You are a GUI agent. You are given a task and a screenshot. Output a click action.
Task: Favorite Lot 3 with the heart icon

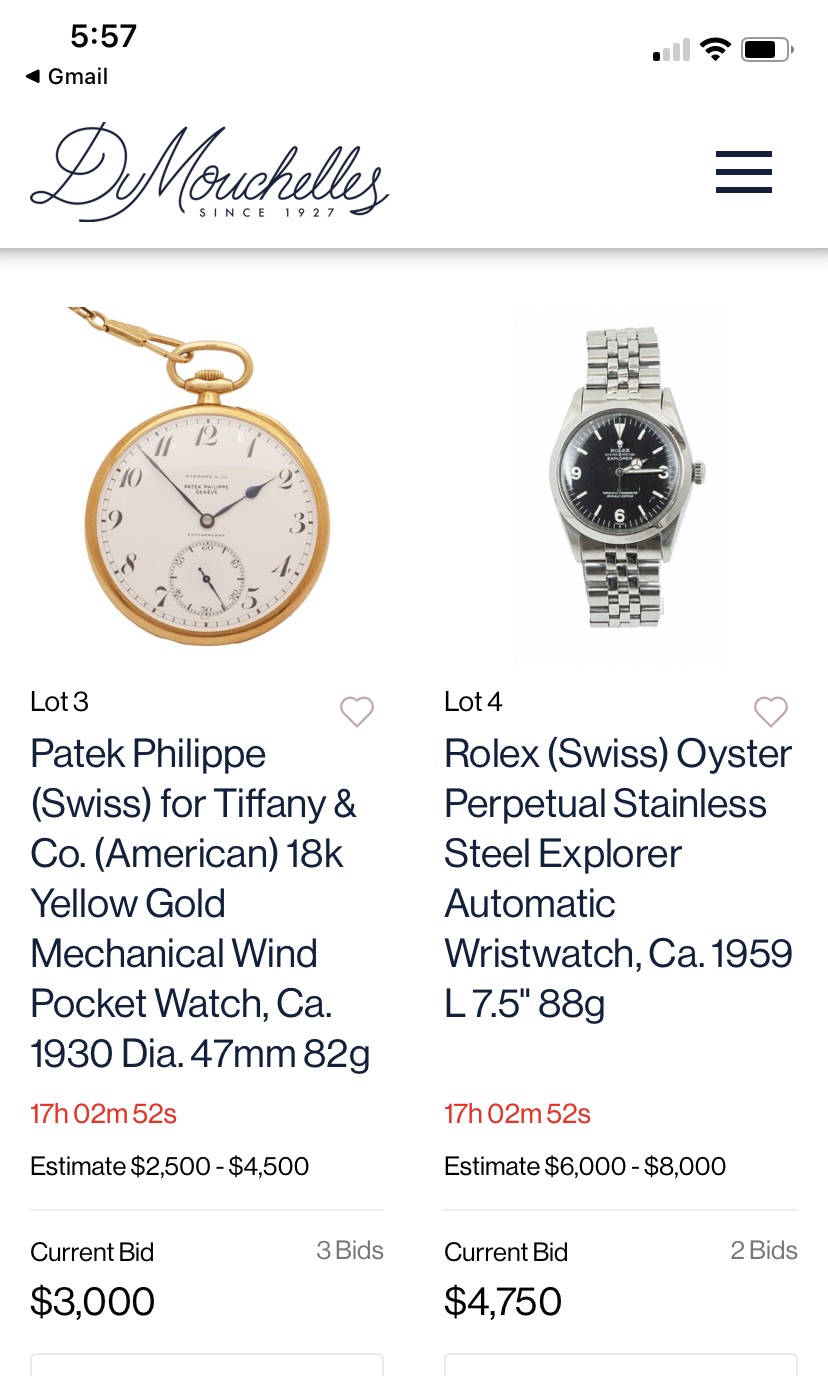click(x=357, y=712)
